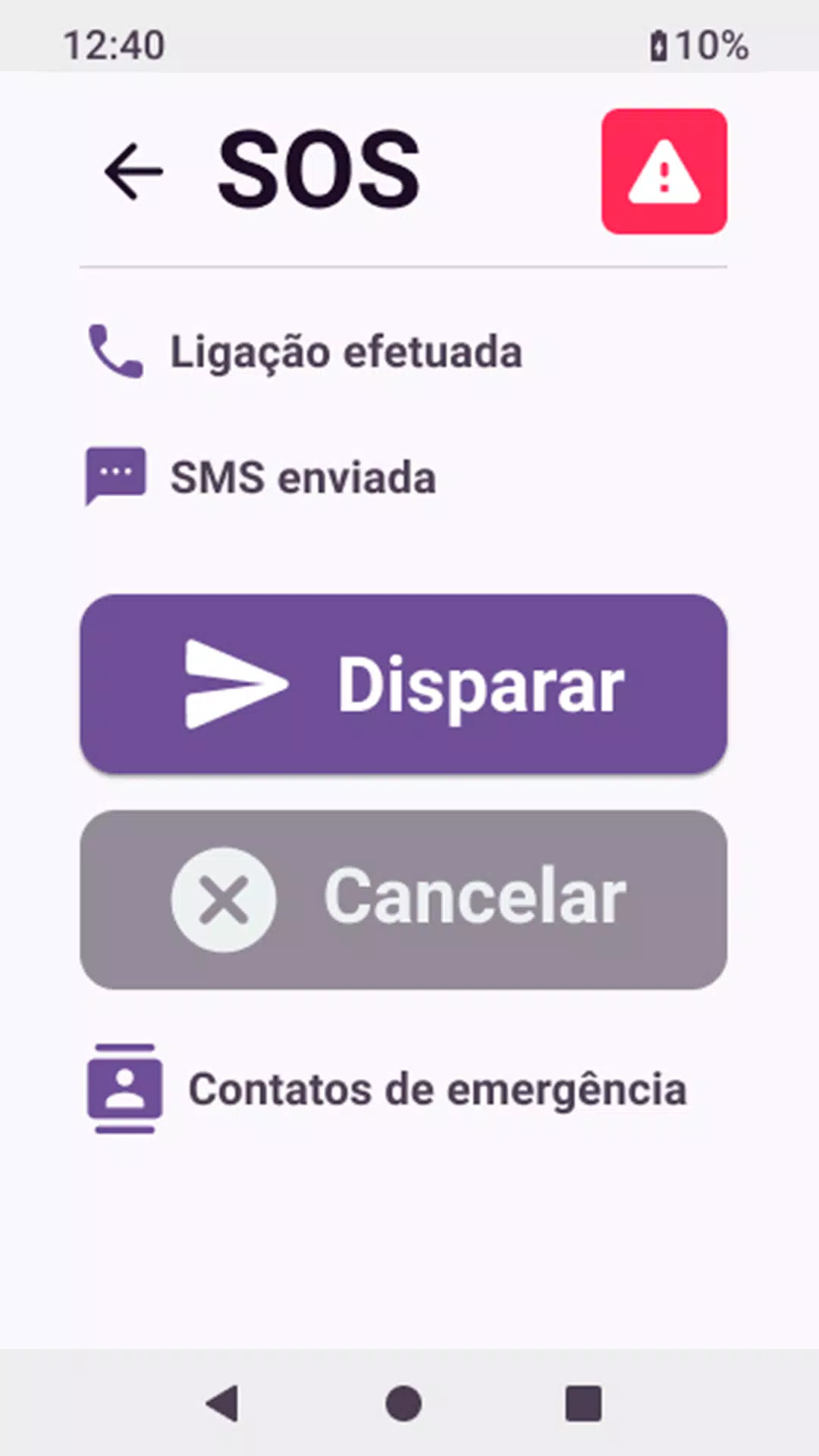Image resolution: width=819 pixels, height=1456 pixels.
Task: Go back using the arrow beside SOS
Action: (133, 171)
